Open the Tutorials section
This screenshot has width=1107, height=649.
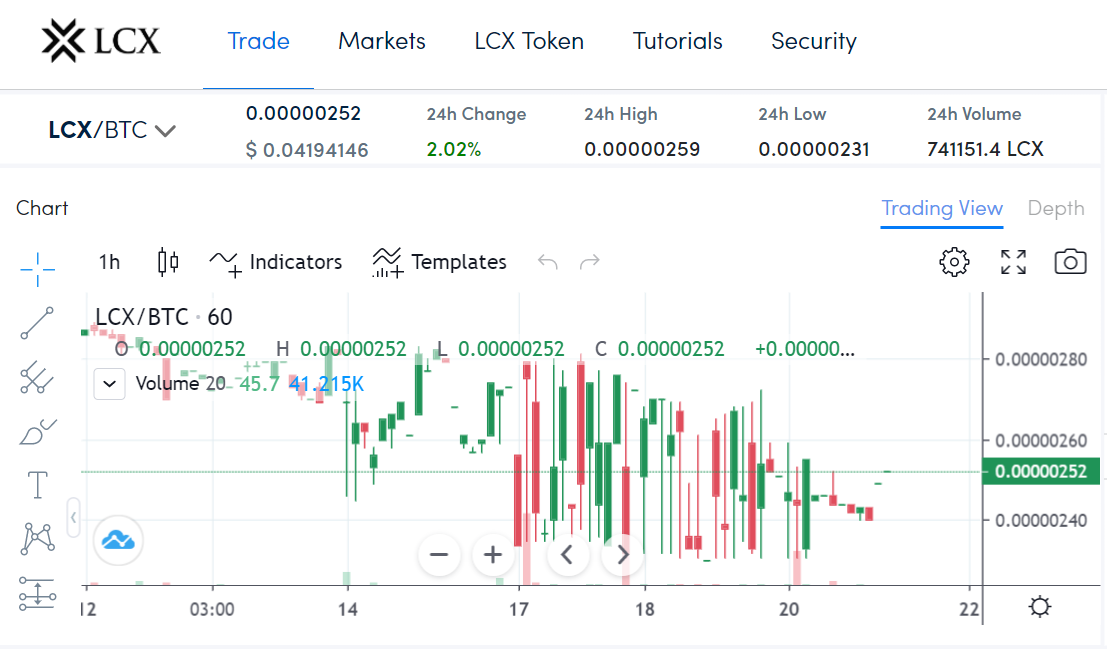(x=677, y=41)
